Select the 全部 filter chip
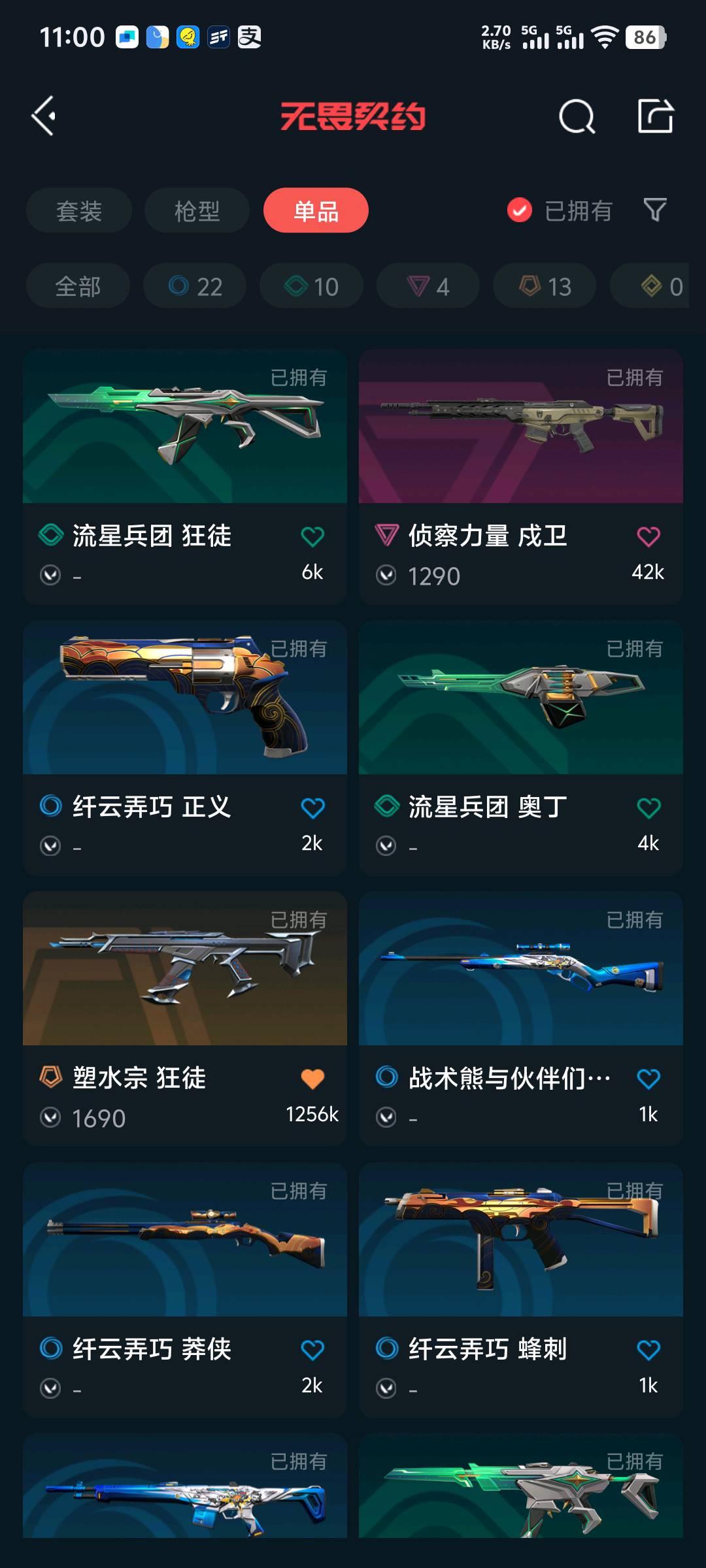Image resolution: width=706 pixels, height=1568 pixels. coord(78,286)
